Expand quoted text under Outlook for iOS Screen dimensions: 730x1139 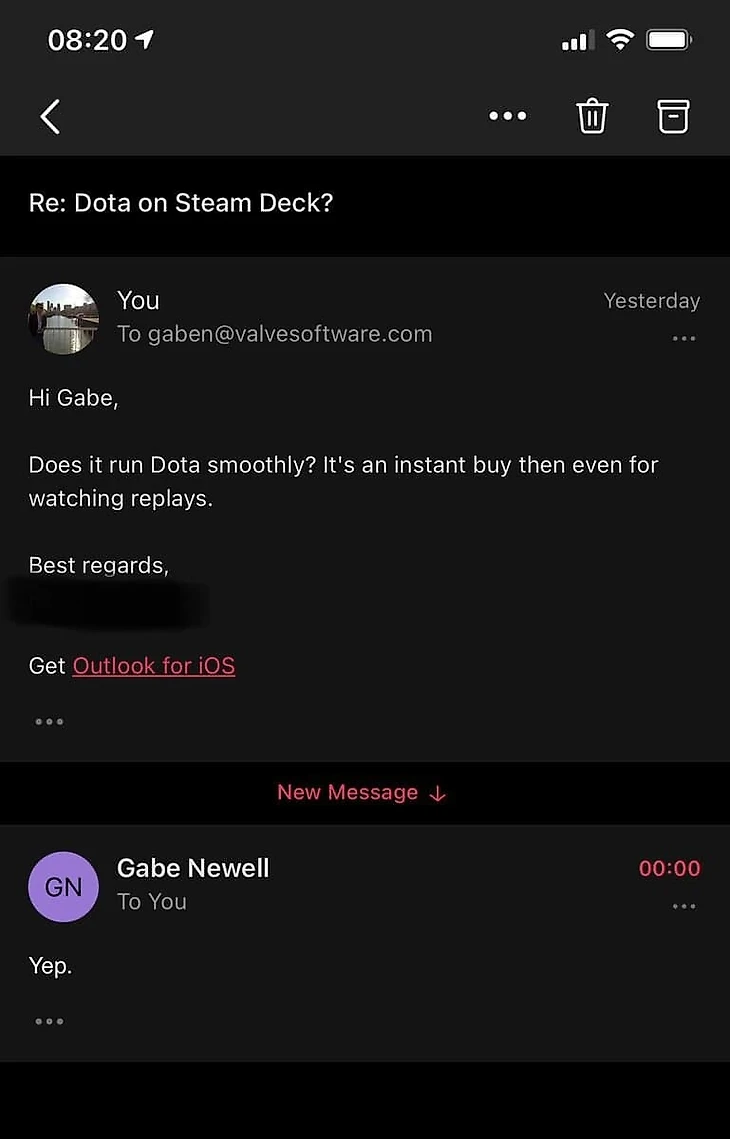[49, 721]
